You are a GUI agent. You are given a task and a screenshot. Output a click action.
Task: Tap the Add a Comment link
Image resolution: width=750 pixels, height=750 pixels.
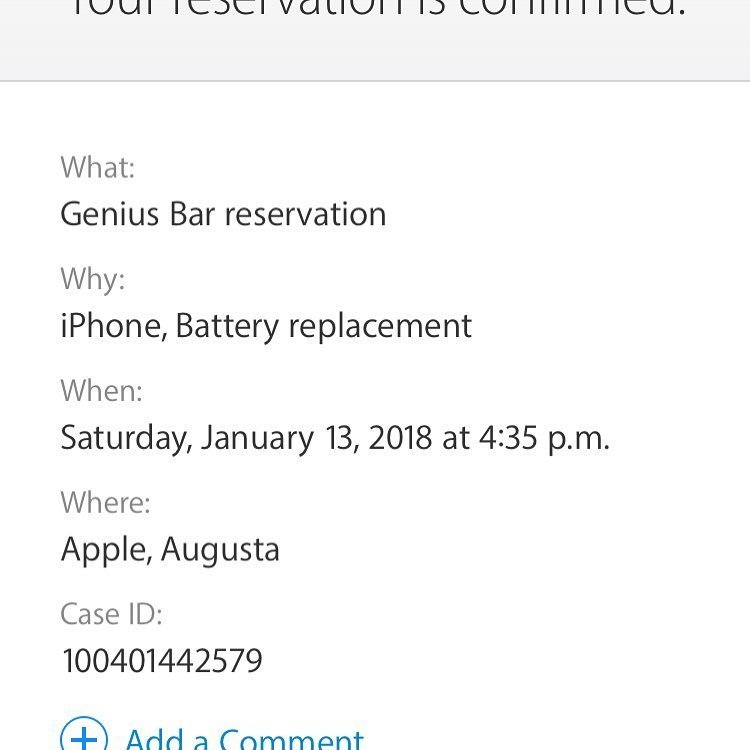[x=243, y=738]
